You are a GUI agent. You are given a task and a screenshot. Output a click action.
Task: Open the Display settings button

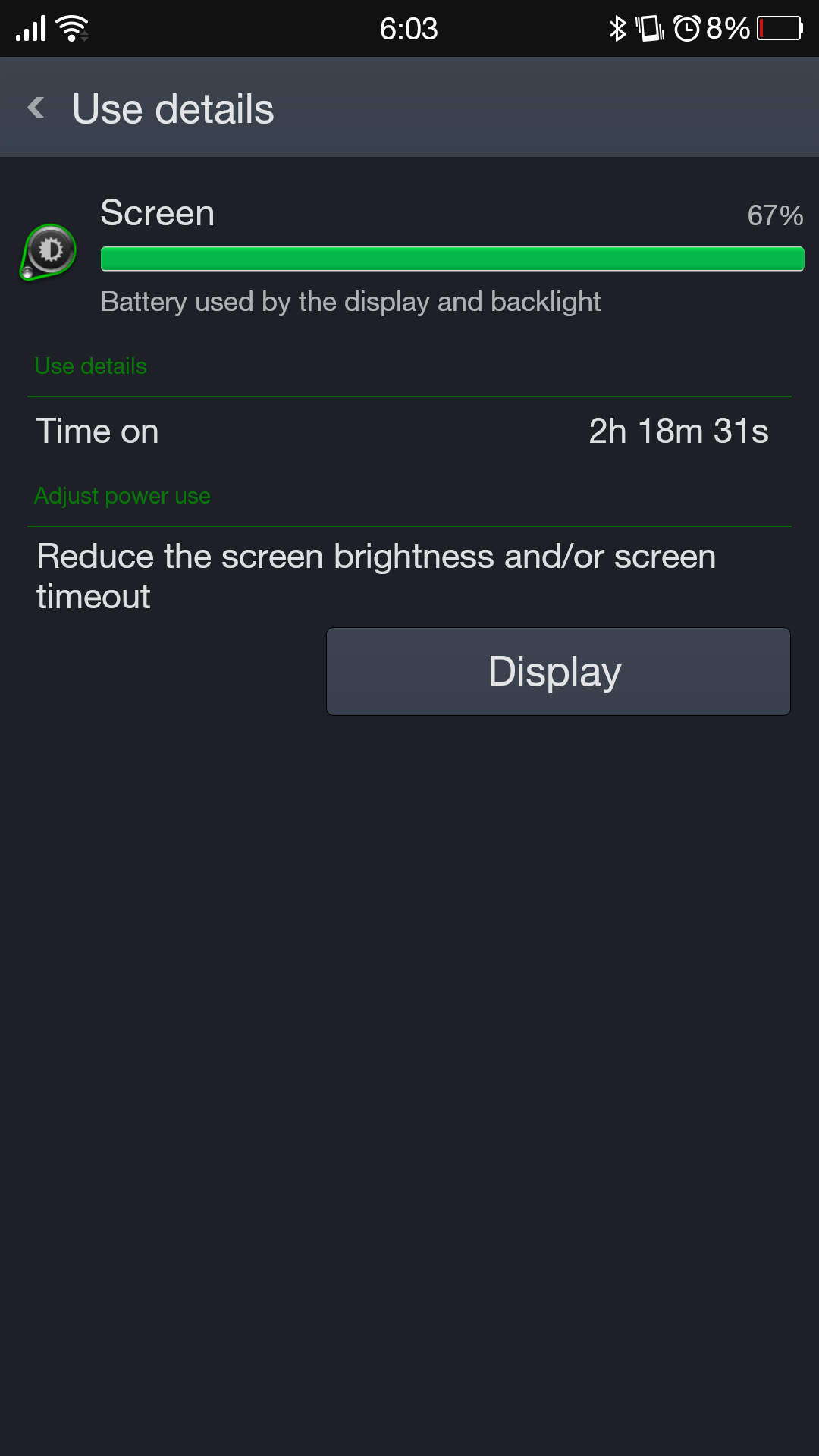tap(558, 671)
